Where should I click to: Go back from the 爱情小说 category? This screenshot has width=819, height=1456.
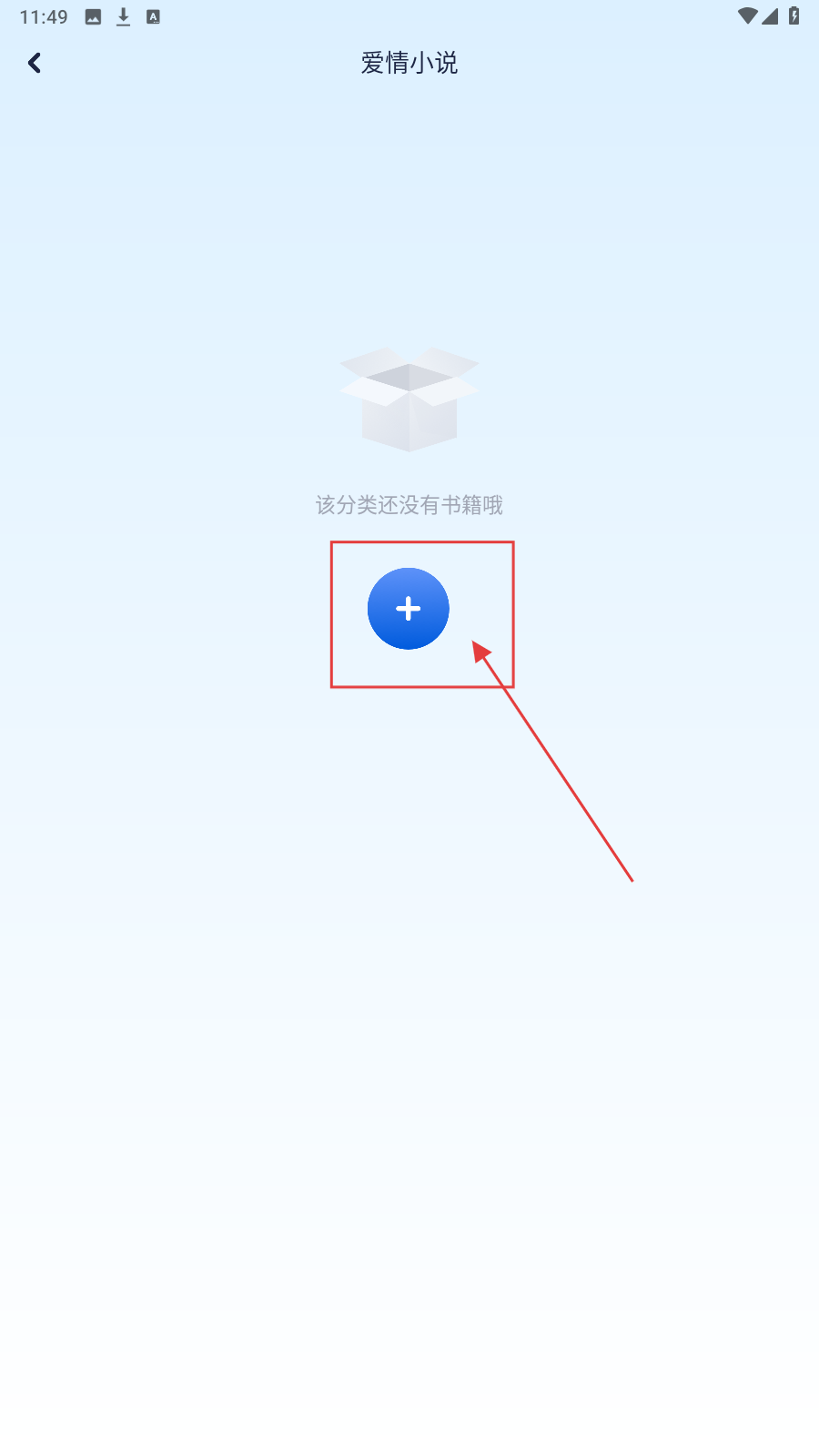pyautogui.click(x=35, y=63)
